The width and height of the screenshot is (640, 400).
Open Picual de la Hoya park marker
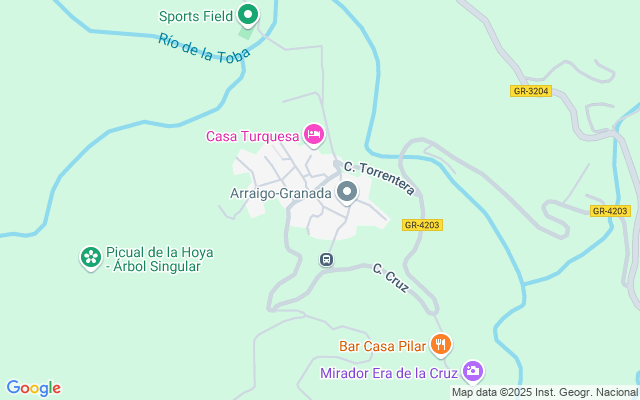pos(91,258)
